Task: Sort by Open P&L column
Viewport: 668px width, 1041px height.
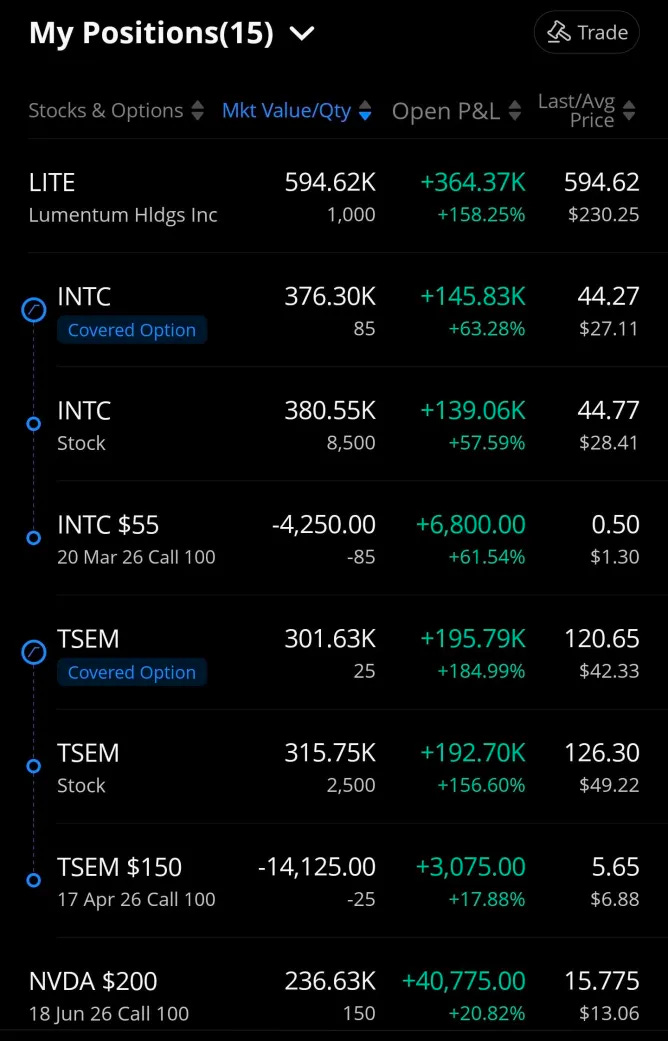Action: point(456,111)
